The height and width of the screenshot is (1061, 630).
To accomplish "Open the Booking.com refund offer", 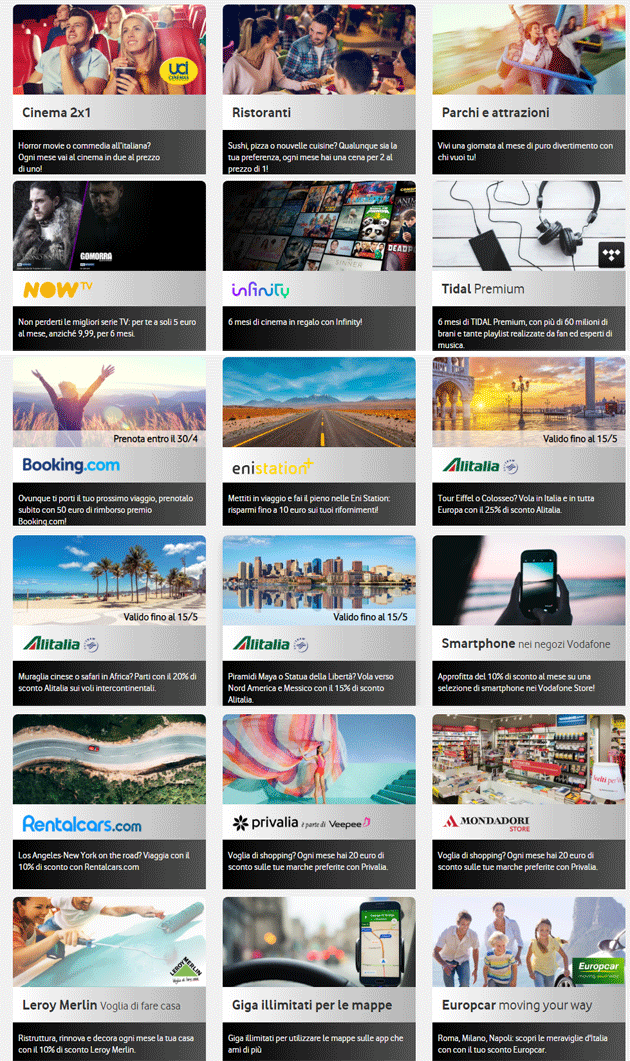I will pos(109,442).
